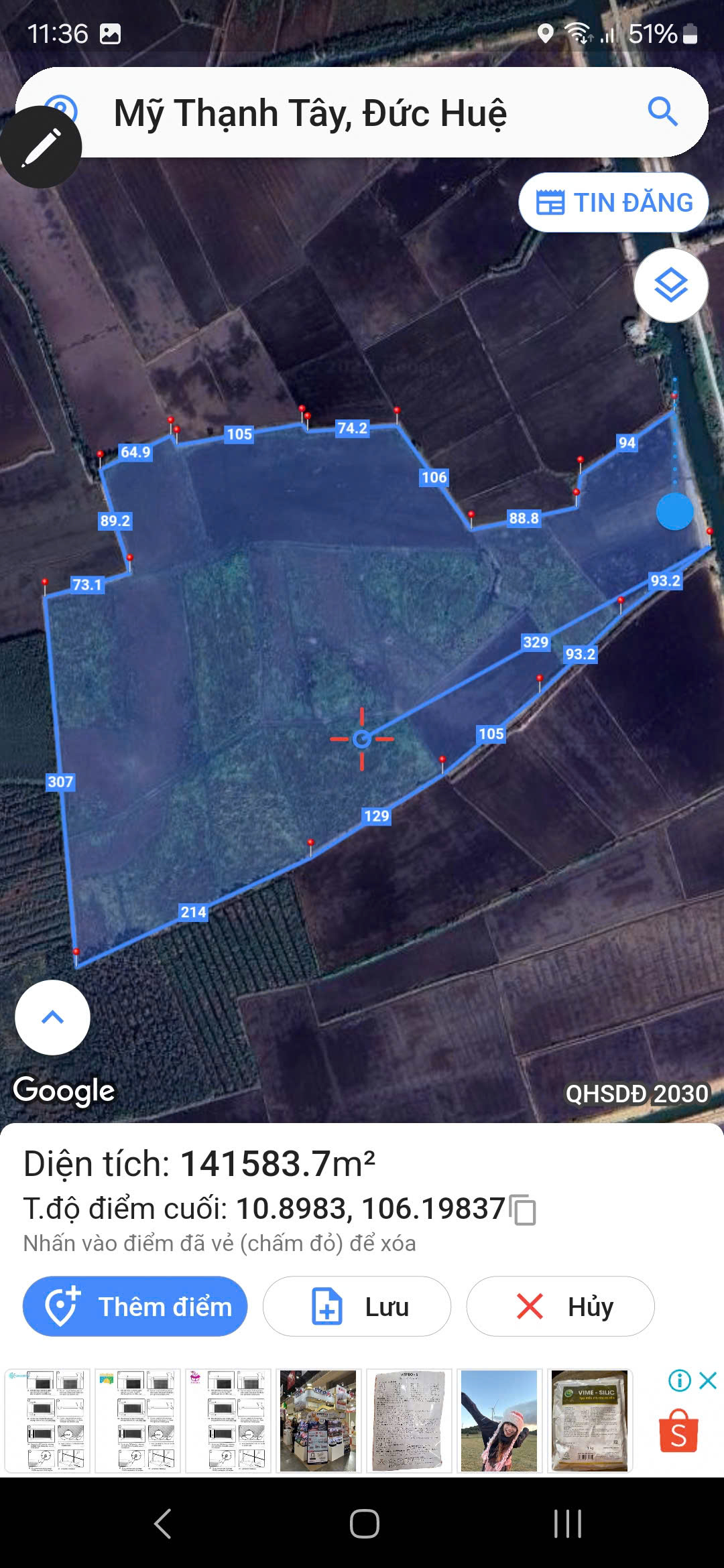This screenshot has width=724, height=1568.
Task: Tap the black pencil edit button
Action: (x=41, y=147)
